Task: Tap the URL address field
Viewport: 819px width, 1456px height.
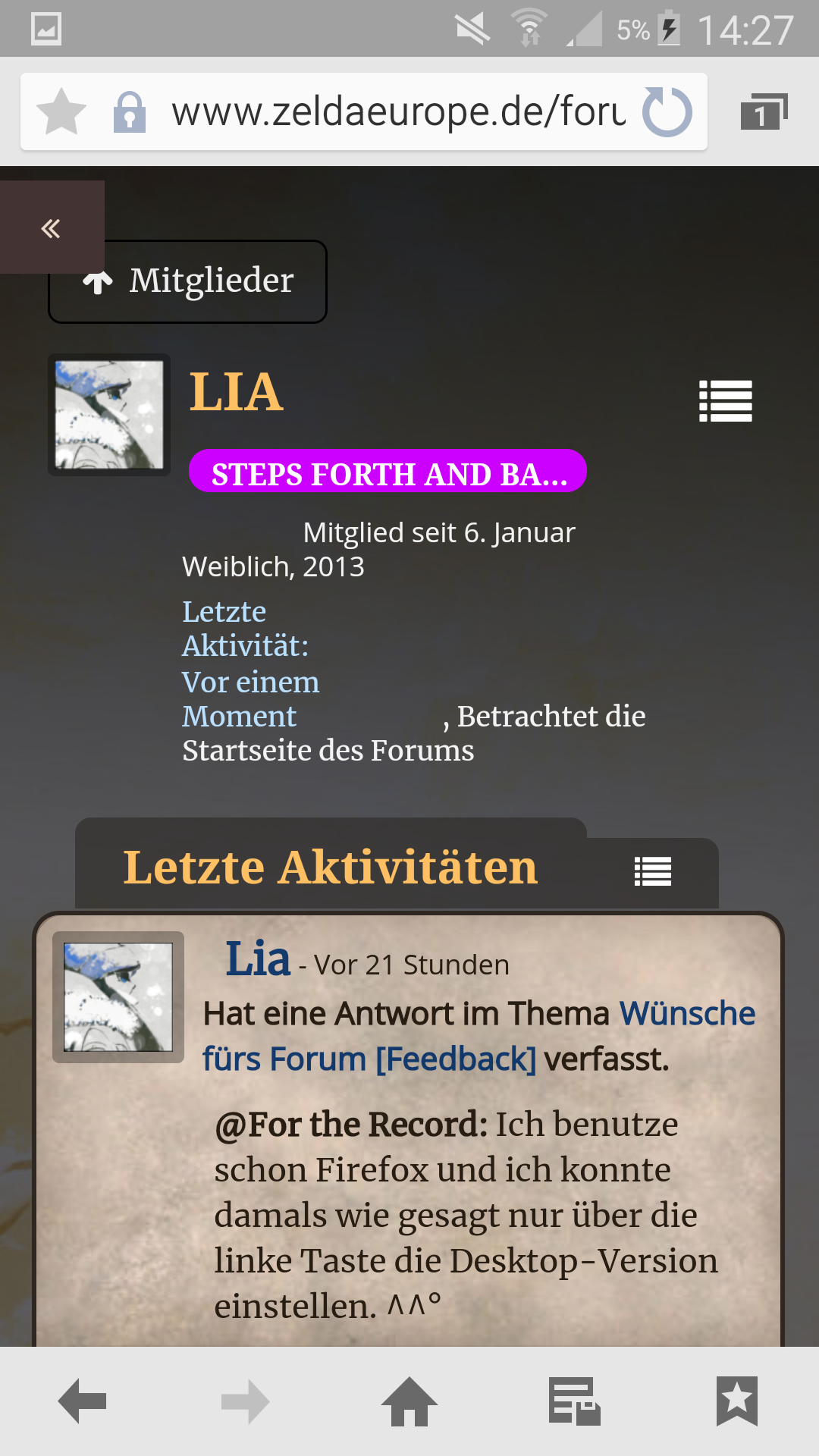Action: tap(398, 111)
